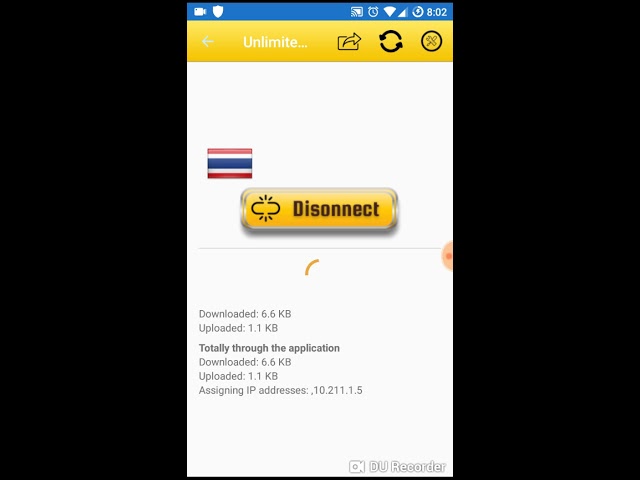Tap the refresh arrows icon
The width and height of the screenshot is (640, 480).
coord(391,42)
